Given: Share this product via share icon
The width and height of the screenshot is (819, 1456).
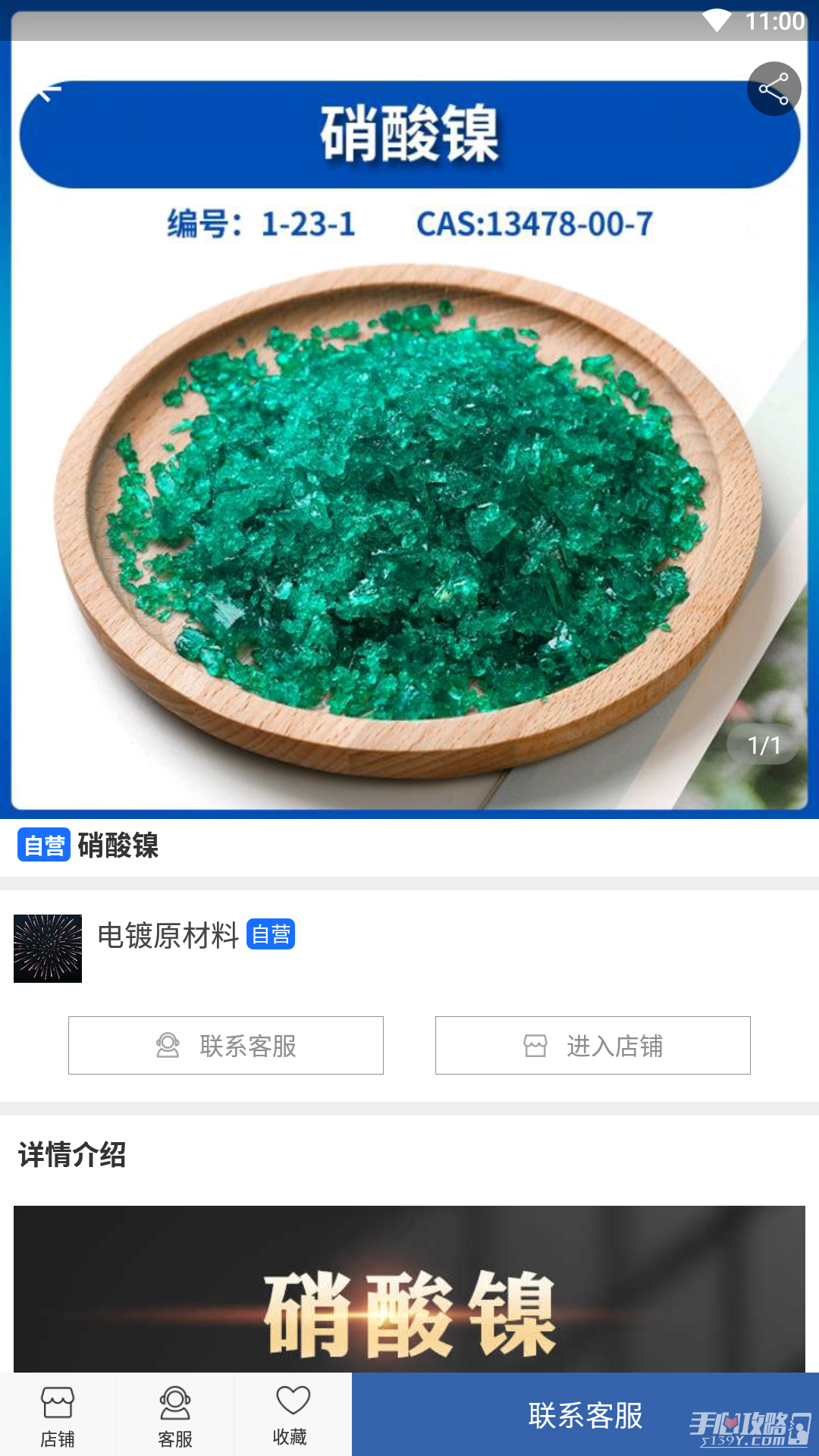Looking at the screenshot, I should pyautogui.click(x=773, y=89).
